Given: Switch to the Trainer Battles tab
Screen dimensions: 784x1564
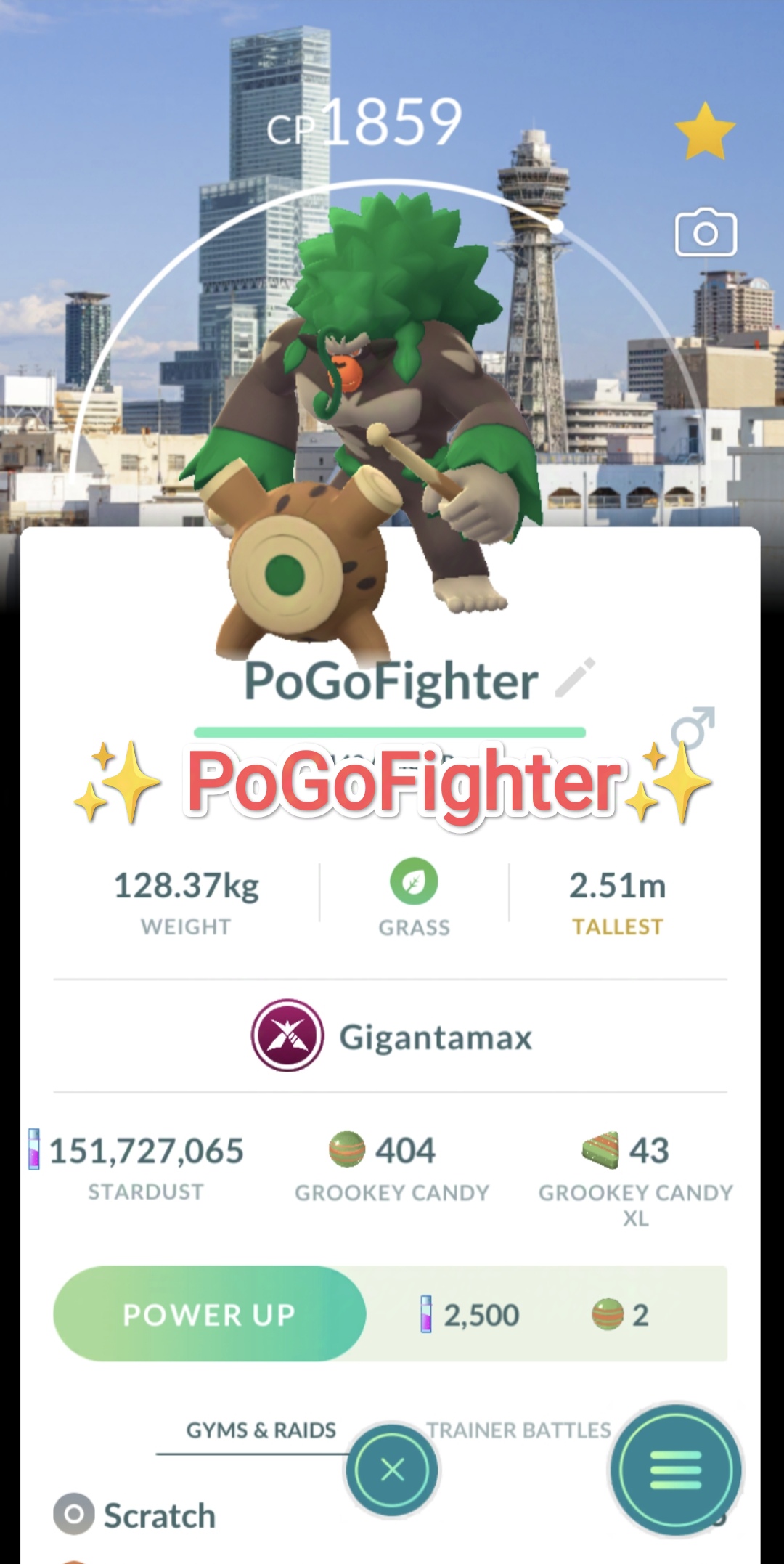Looking at the screenshot, I should pyautogui.click(x=518, y=1430).
